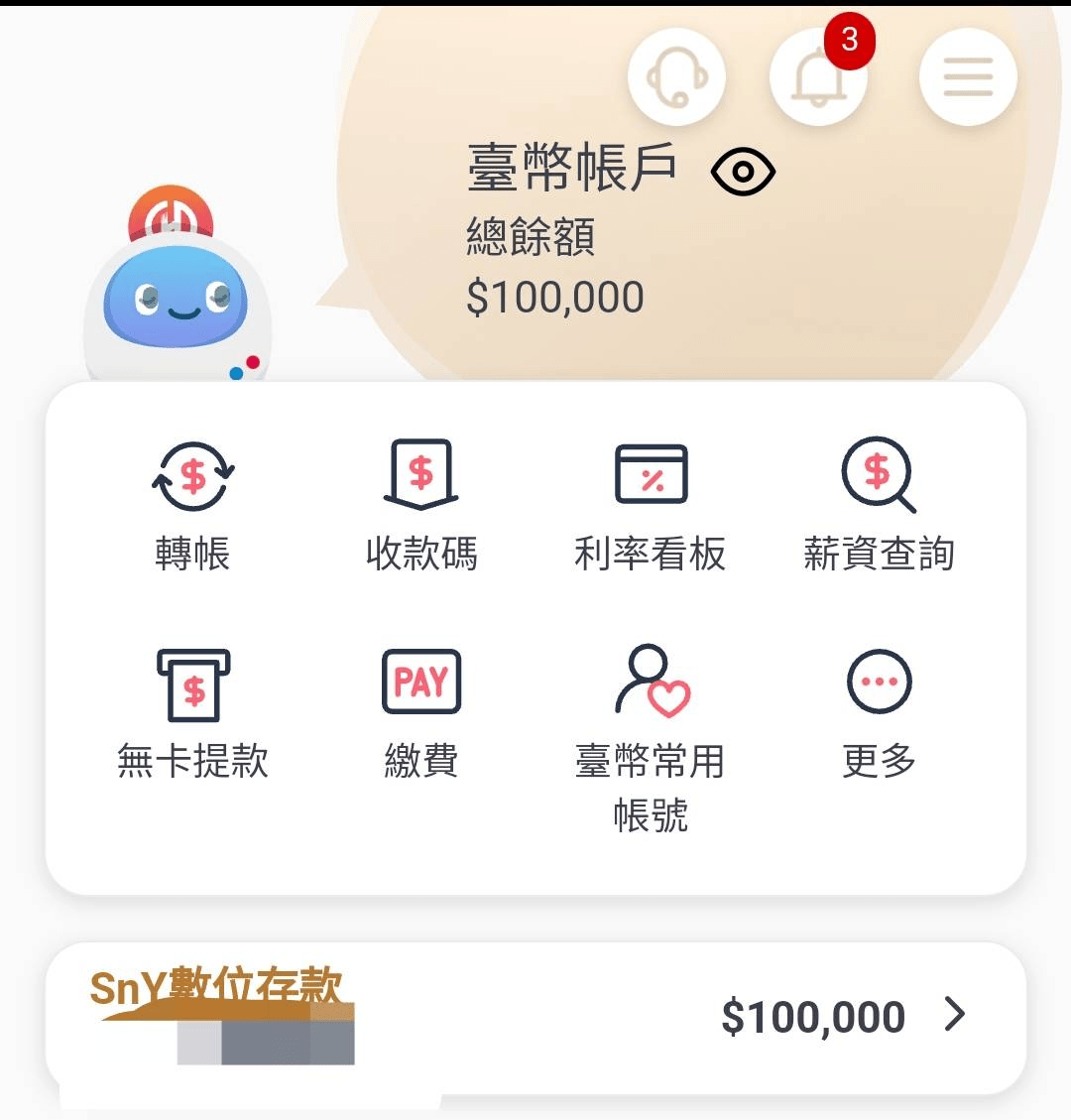Toggle balance visibility with the eye icon
The height and width of the screenshot is (1120, 1071).
pyautogui.click(x=743, y=170)
